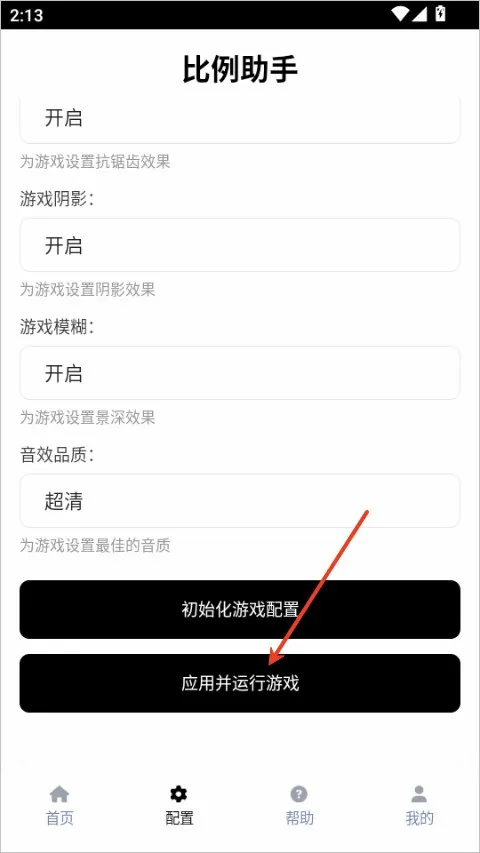Open the 游戏模糊 setting selector
The width and height of the screenshot is (480, 853).
pos(240,373)
